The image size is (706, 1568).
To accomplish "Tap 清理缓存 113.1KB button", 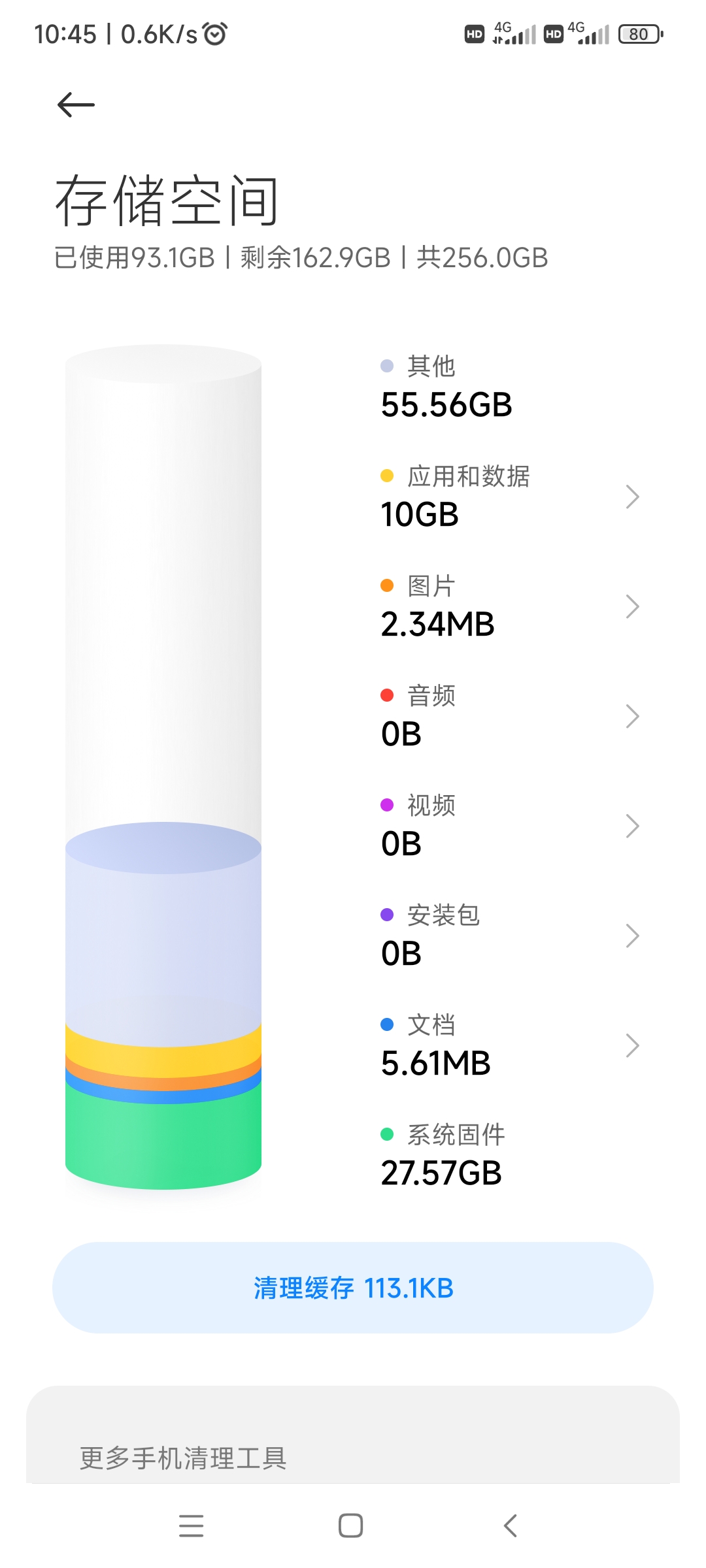I will (x=353, y=1288).
